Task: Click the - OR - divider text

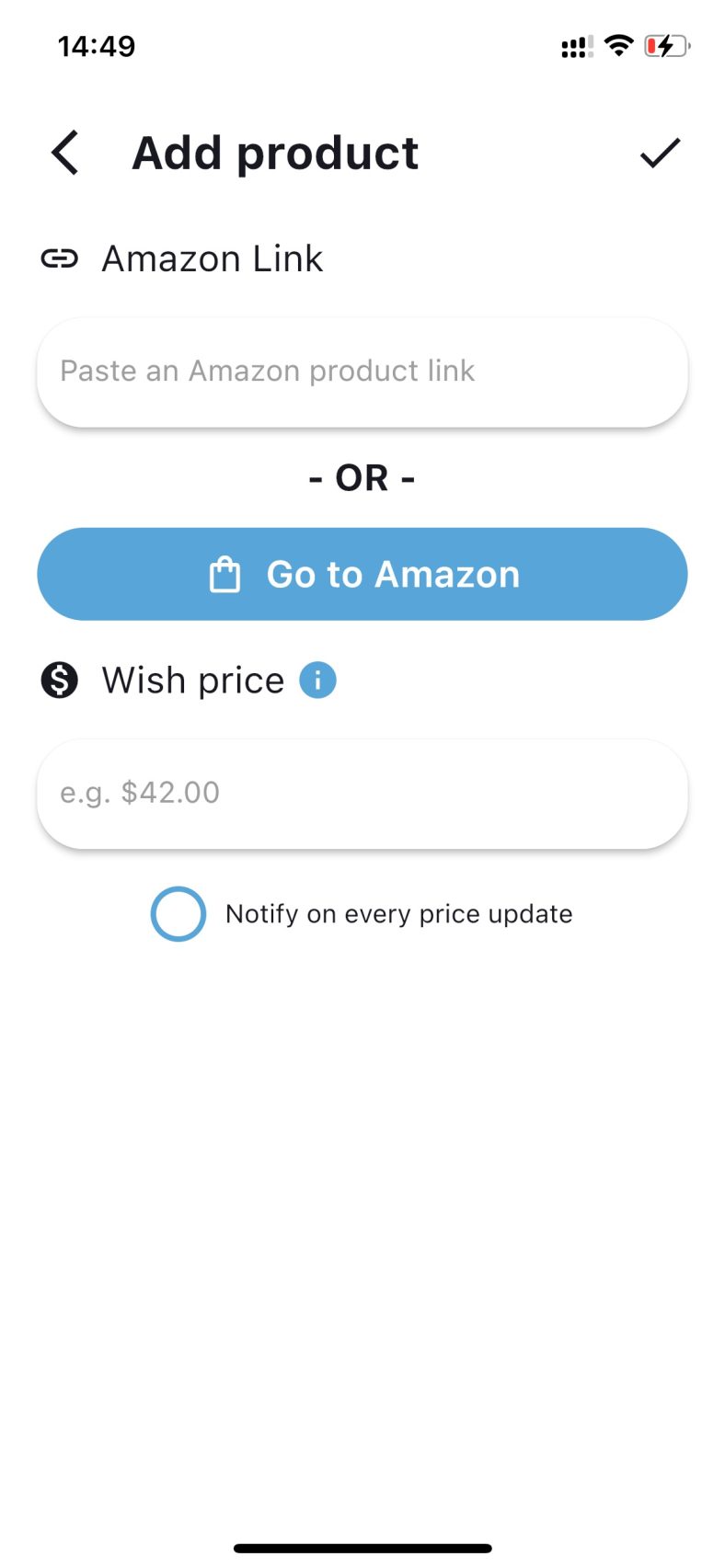Action: pyautogui.click(x=362, y=477)
